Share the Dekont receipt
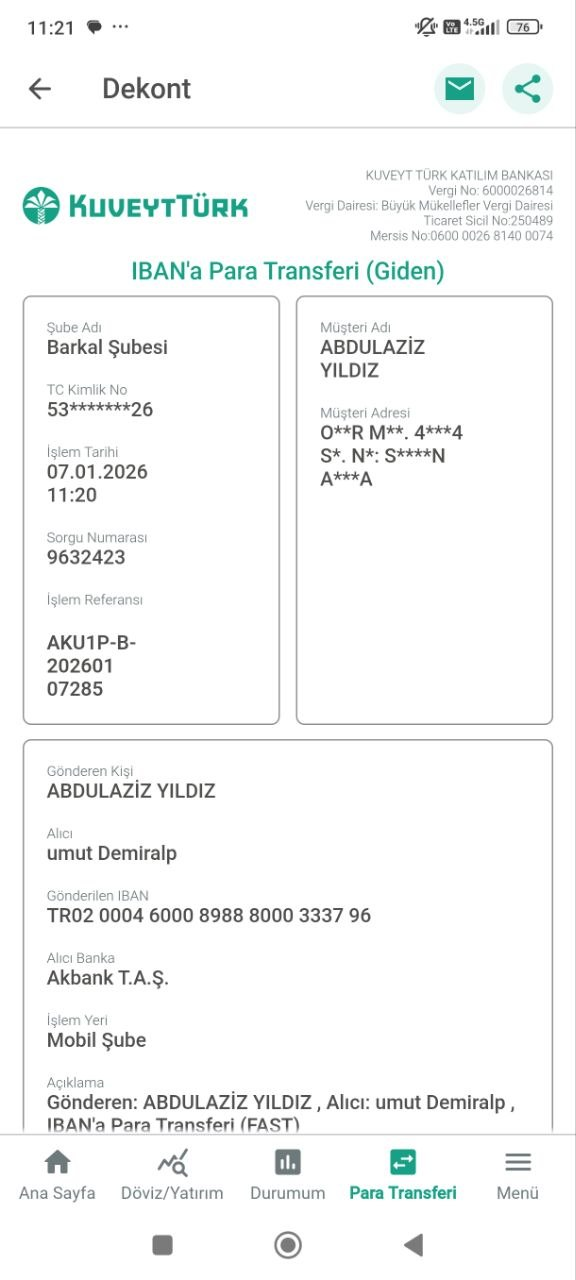Image resolution: width=576 pixels, height=1280 pixels. coord(527,89)
